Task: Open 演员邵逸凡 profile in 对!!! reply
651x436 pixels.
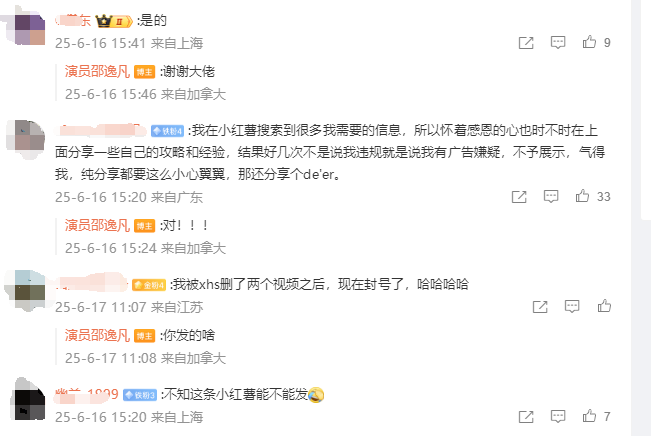Action: (97, 226)
